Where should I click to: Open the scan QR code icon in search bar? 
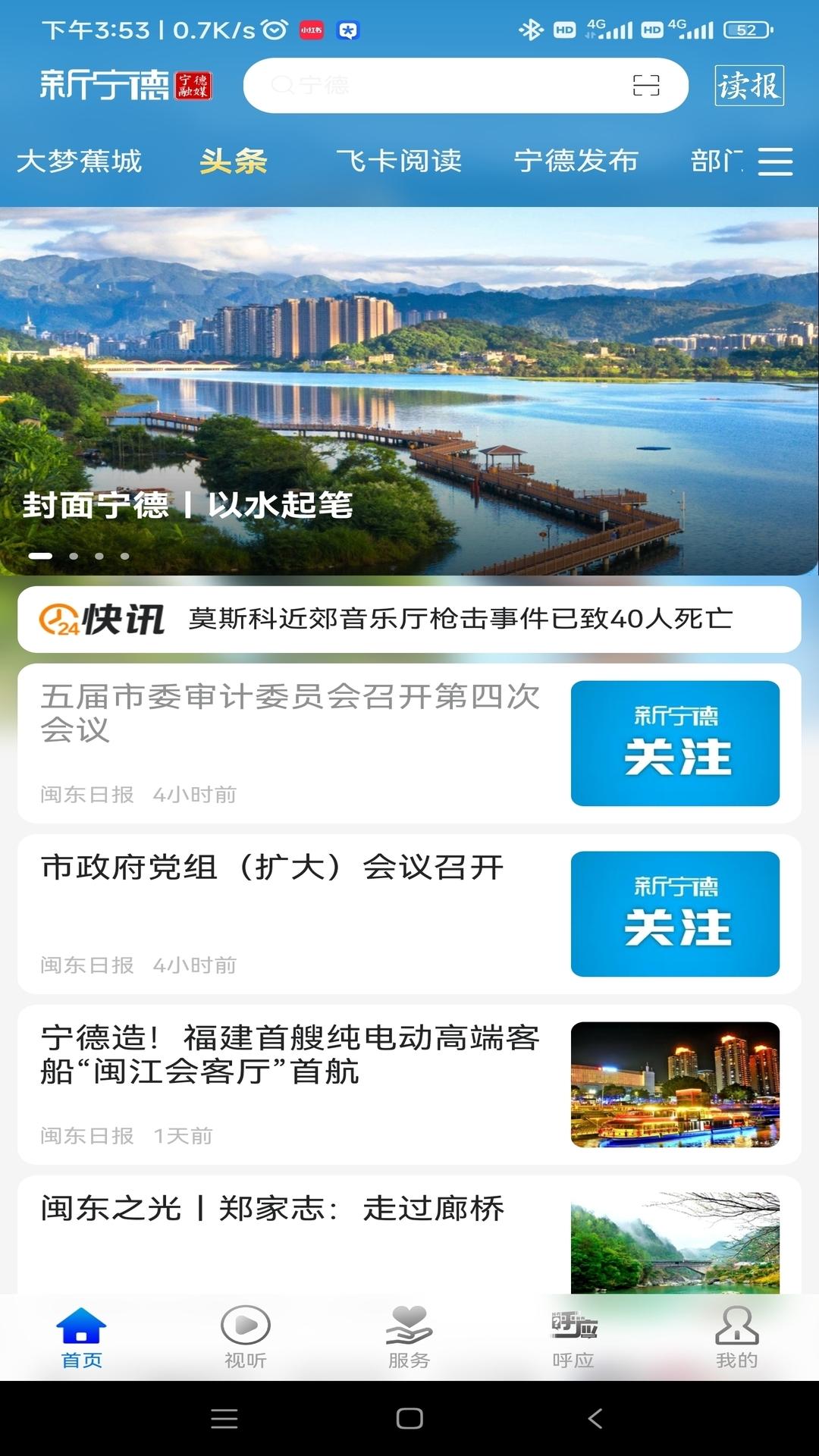point(646,86)
